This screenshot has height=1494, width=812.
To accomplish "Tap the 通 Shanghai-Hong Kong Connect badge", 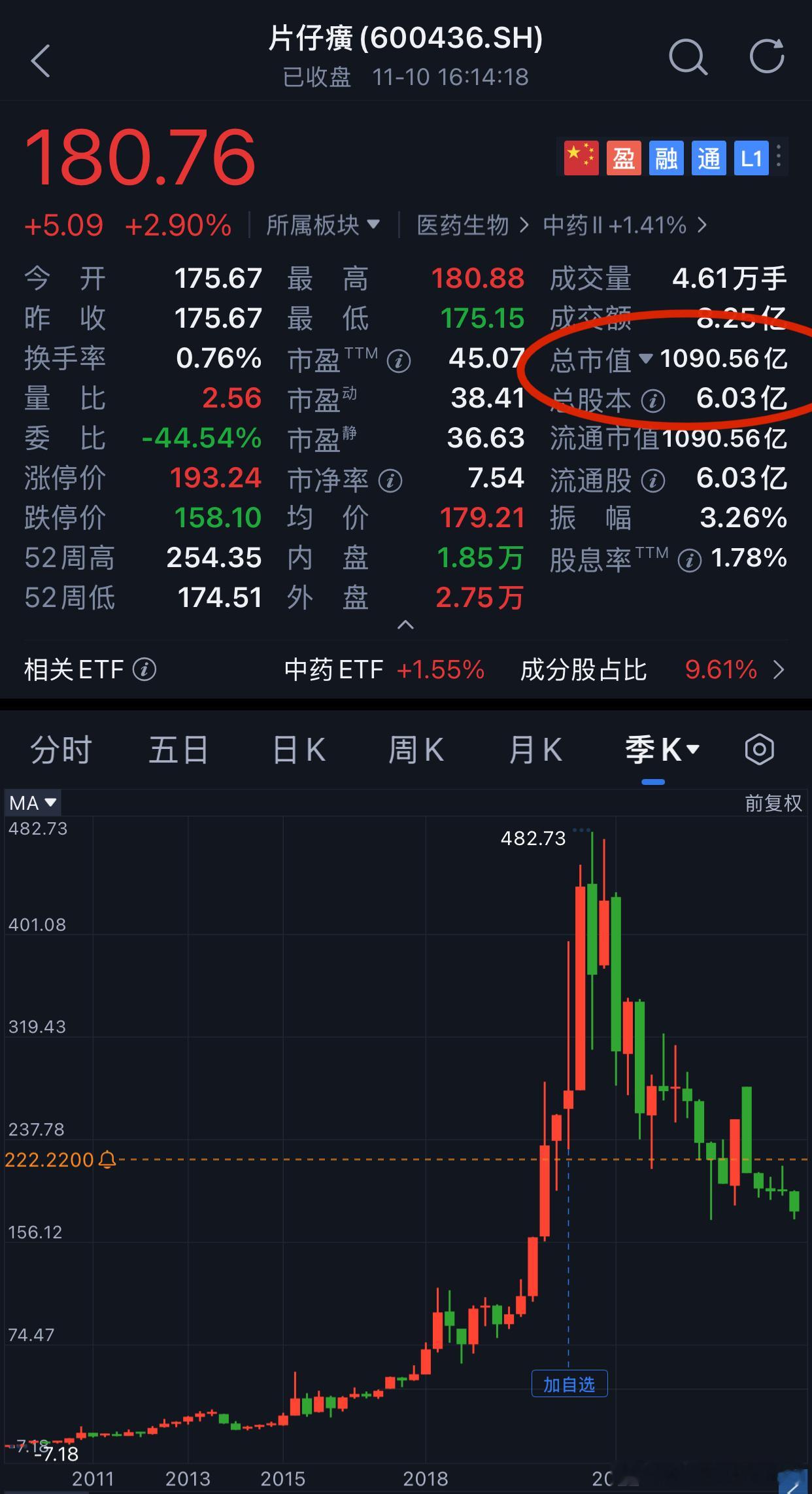I will (708, 158).
